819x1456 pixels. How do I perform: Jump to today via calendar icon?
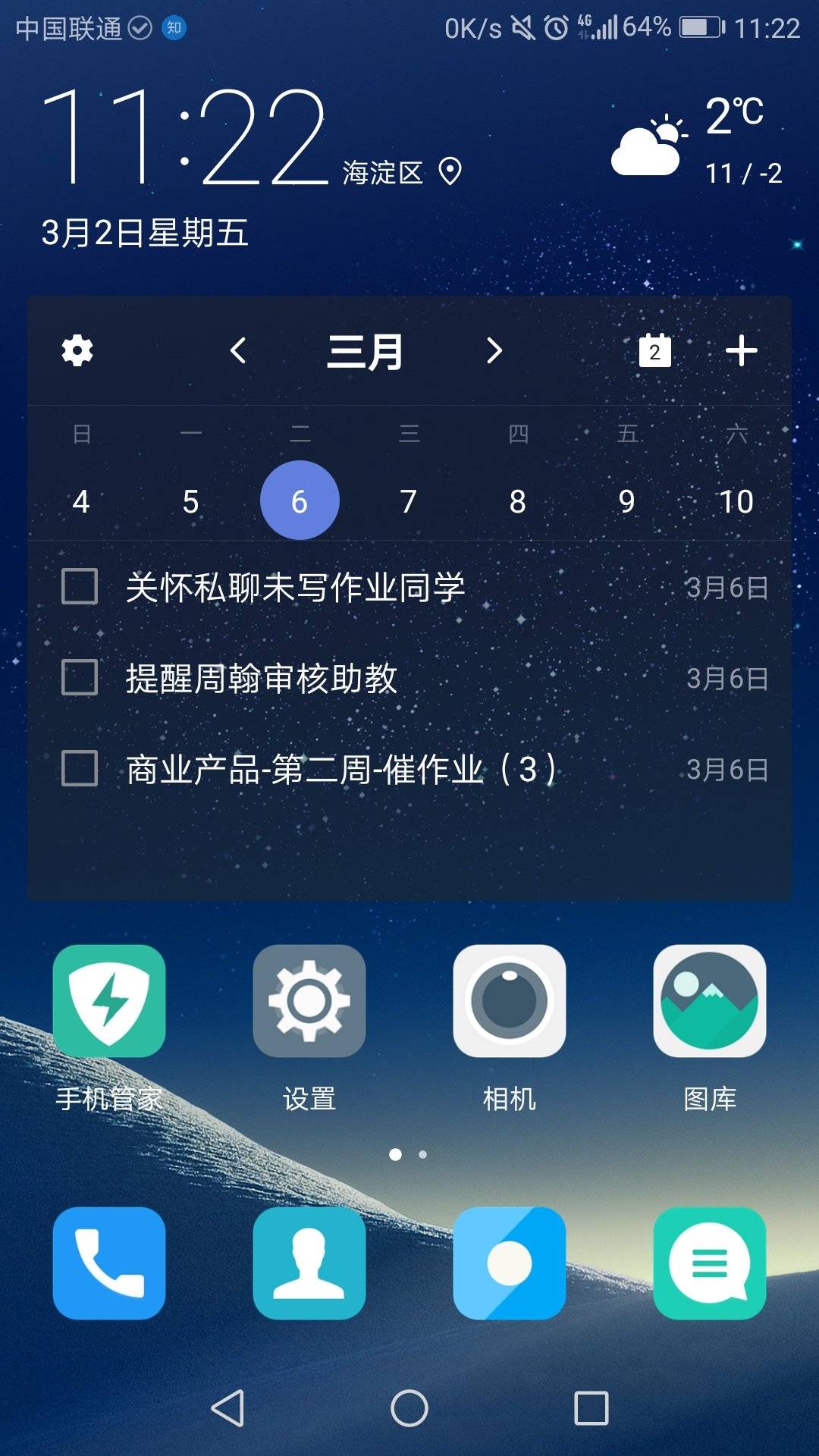click(654, 351)
